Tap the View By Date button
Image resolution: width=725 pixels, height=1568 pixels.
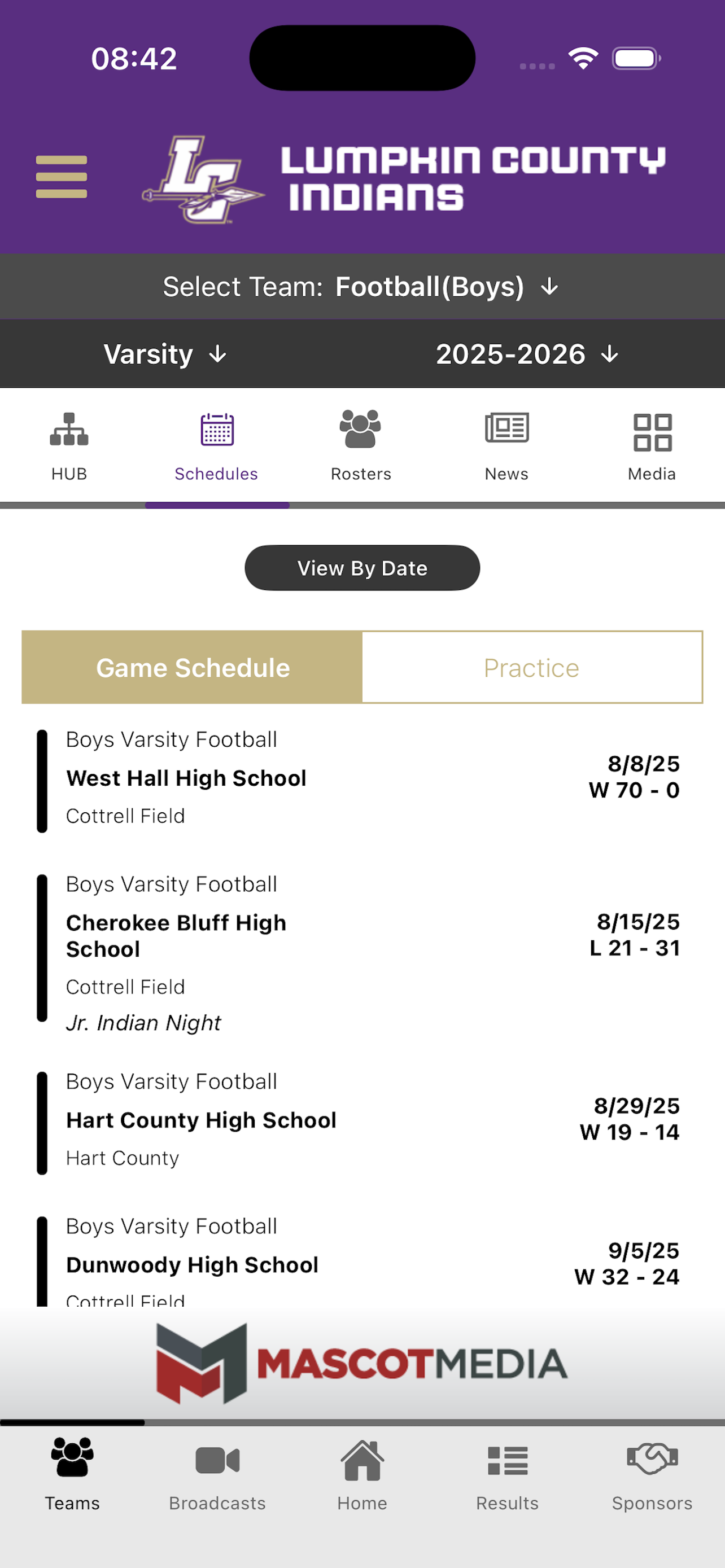[362, 568]
